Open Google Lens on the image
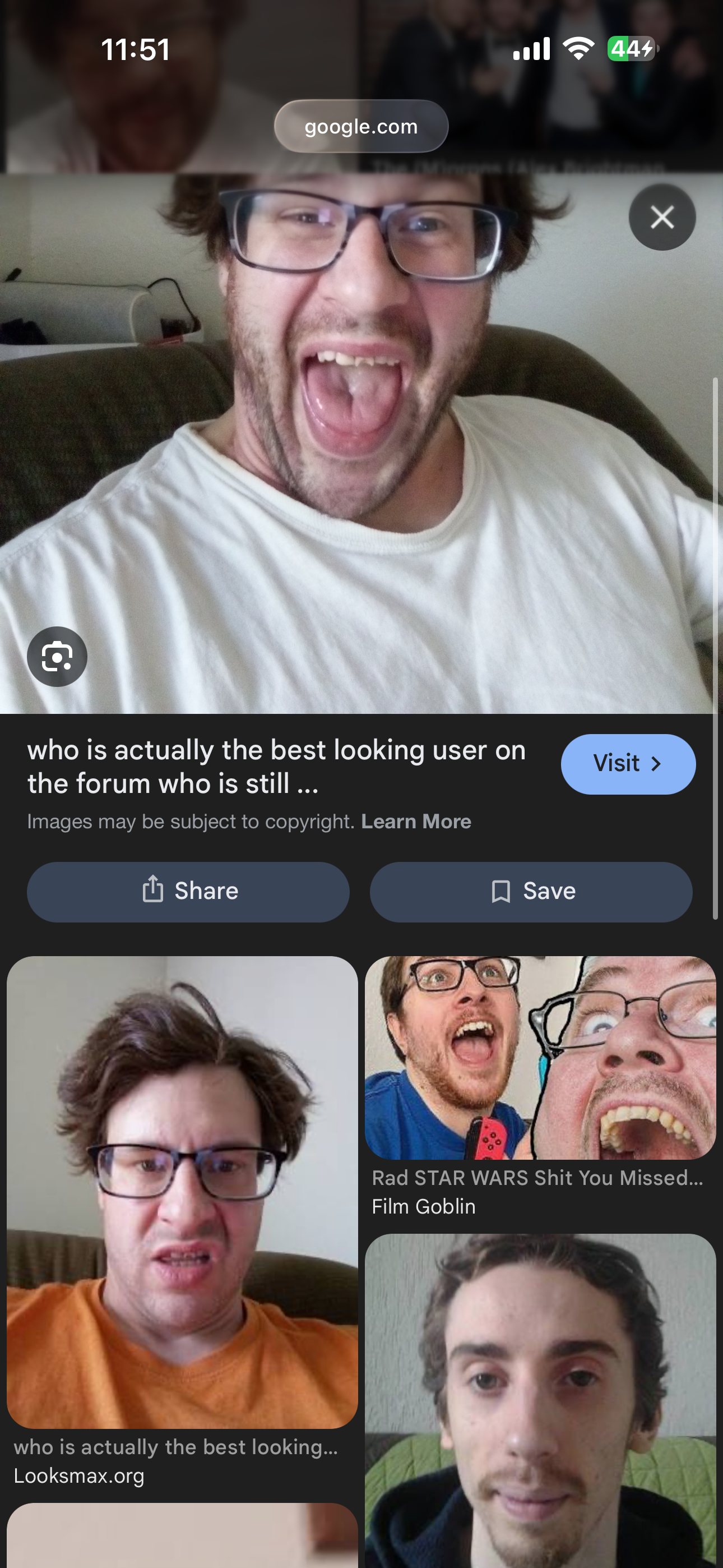Screen dimensions: 723x1568 tap(57, 656)
